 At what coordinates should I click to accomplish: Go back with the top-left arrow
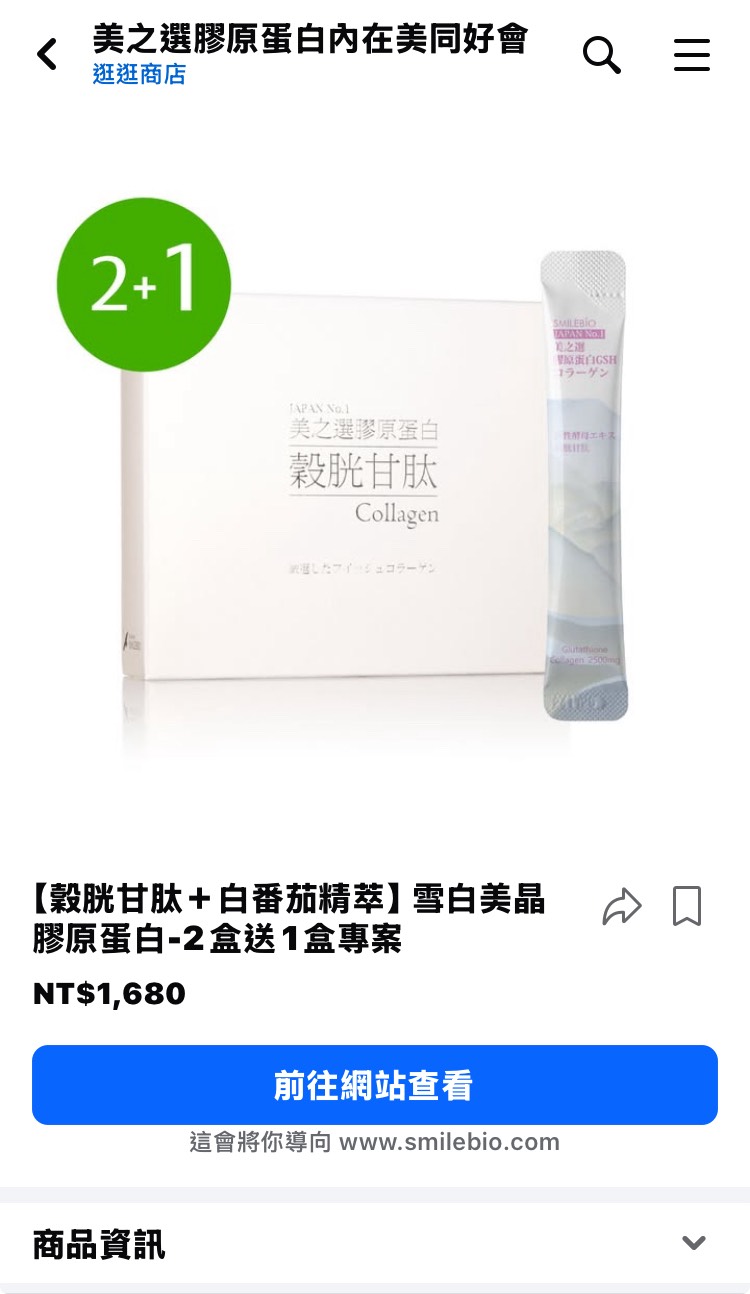47,54
